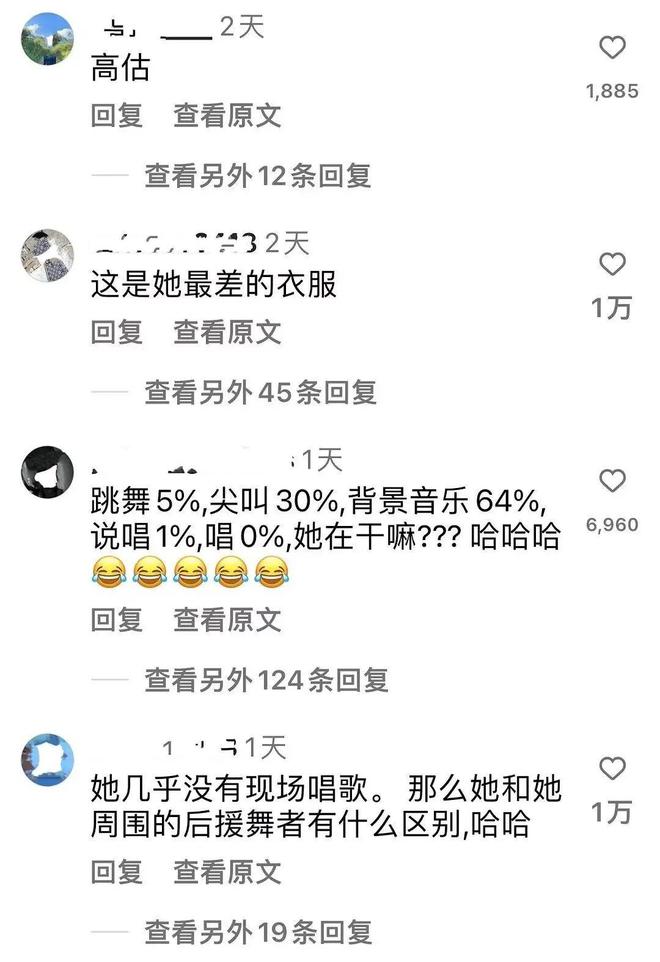The width and height of the screenshot is (660, 962).
Task: Reply to the 这是她最差的衣服 comment
Action: 117,331
